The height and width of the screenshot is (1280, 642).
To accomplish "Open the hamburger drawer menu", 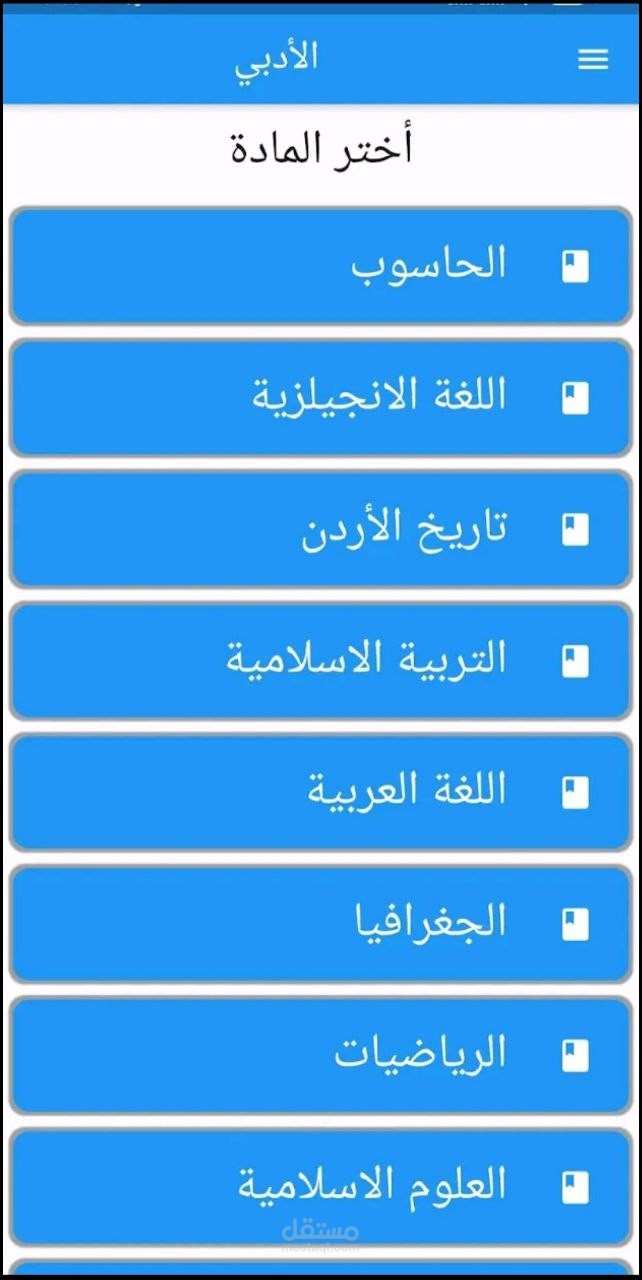I will click(x=593, y=60).
